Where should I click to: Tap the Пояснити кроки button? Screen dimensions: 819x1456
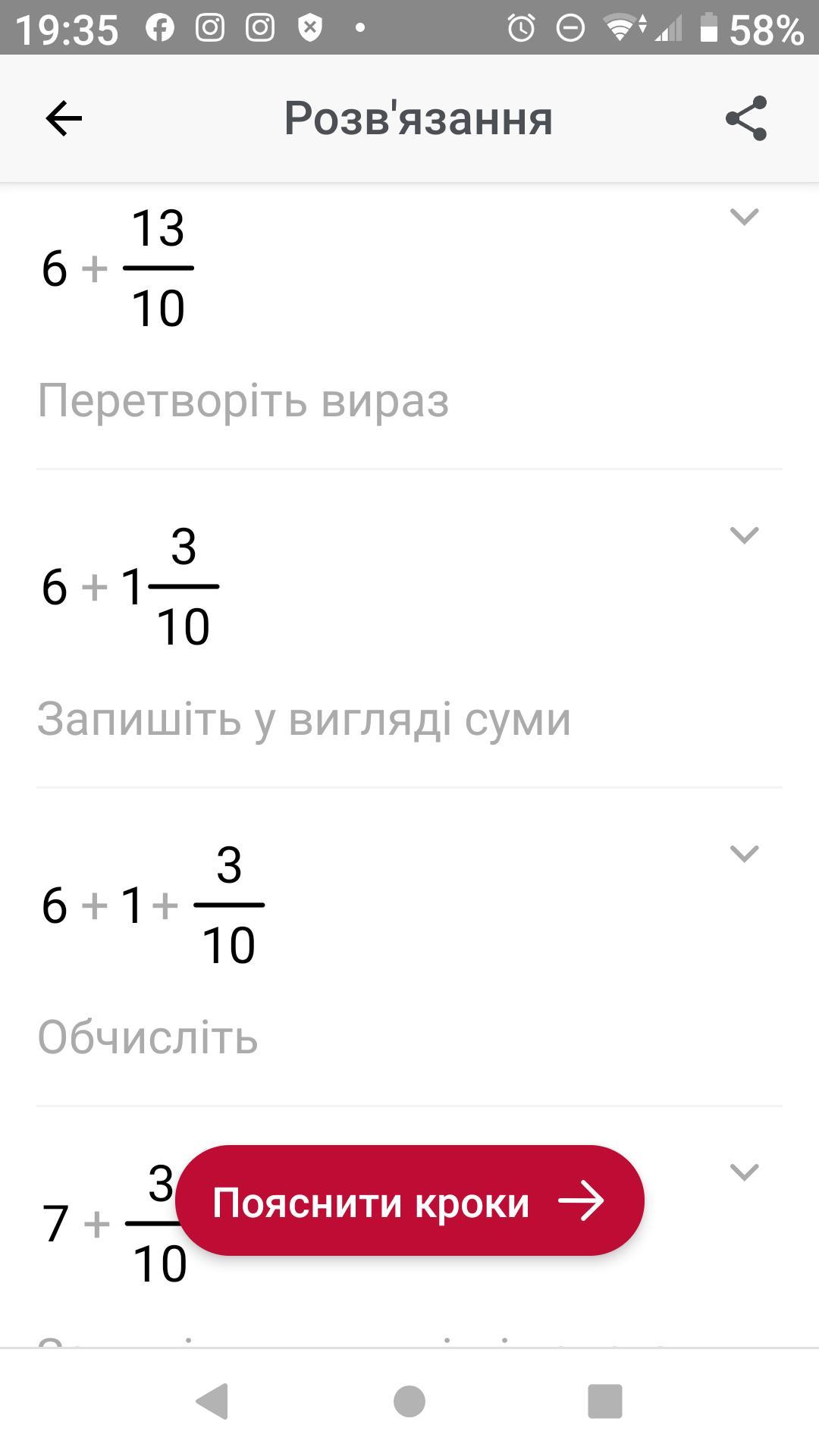pos(409,1201)
